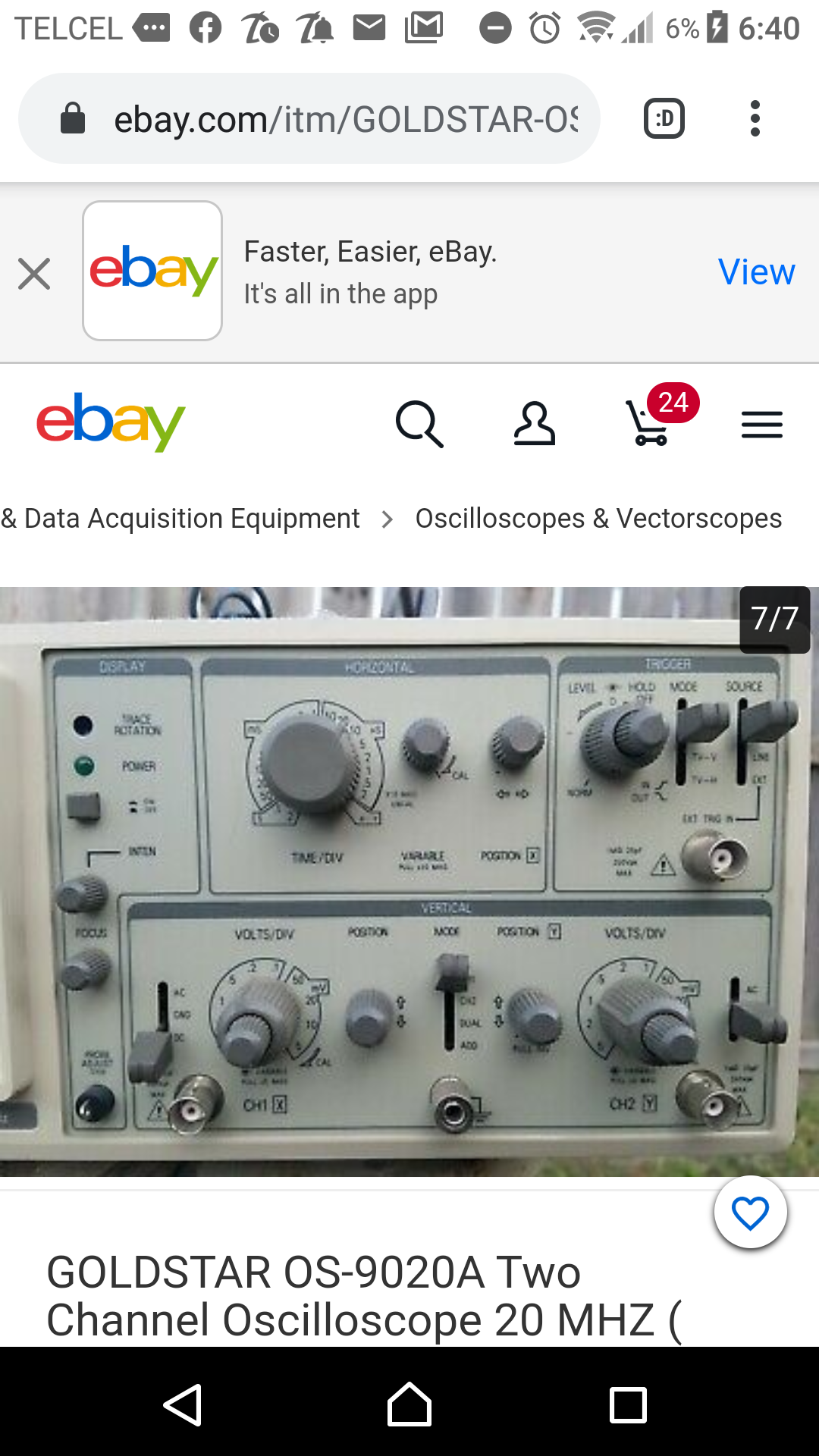Viewport: 819px width, 1456px height.
Task: Open eBay search
Action: 419,424
